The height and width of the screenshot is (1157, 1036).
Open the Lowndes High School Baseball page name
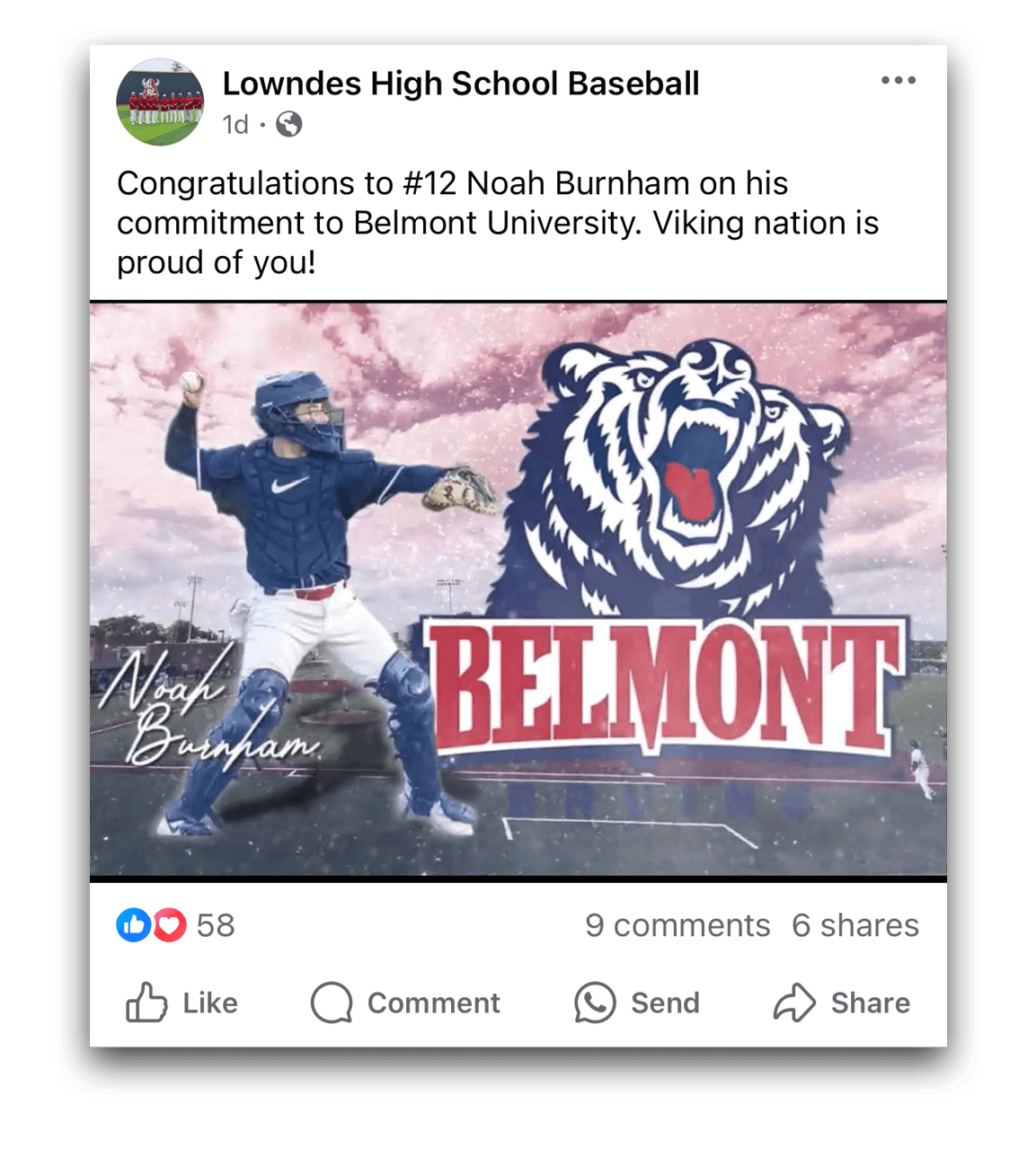point(460,84)
